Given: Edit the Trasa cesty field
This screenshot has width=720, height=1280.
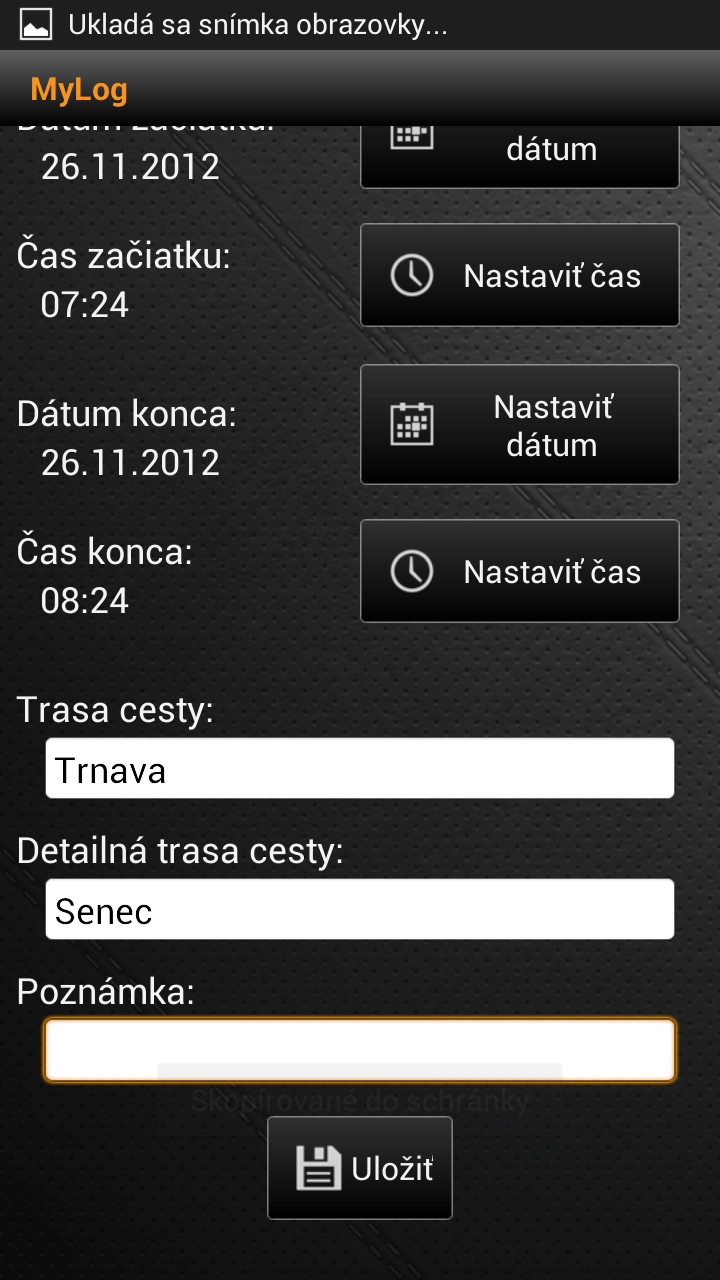Looking at the screenshot, I should point(360,769).
